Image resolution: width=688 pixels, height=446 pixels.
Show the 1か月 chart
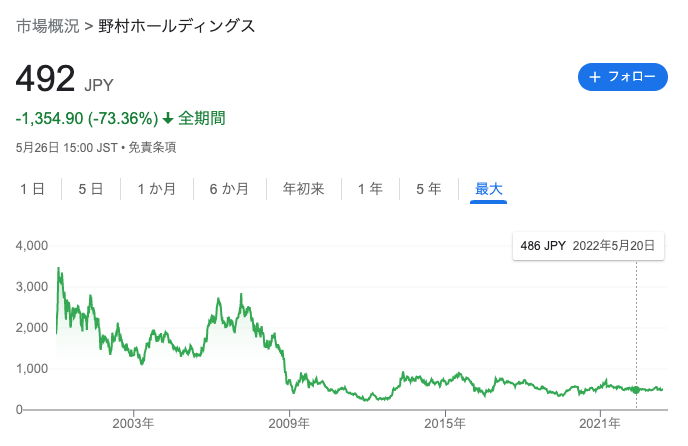pyautogui.click(x=157, y=188)
